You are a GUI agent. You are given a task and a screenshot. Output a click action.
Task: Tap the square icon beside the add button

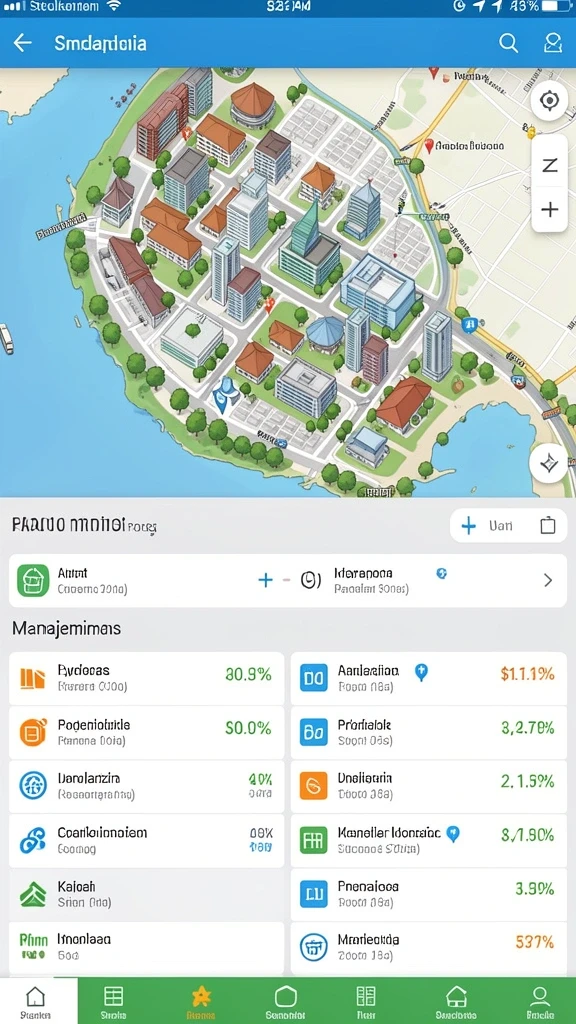point(548,525)
